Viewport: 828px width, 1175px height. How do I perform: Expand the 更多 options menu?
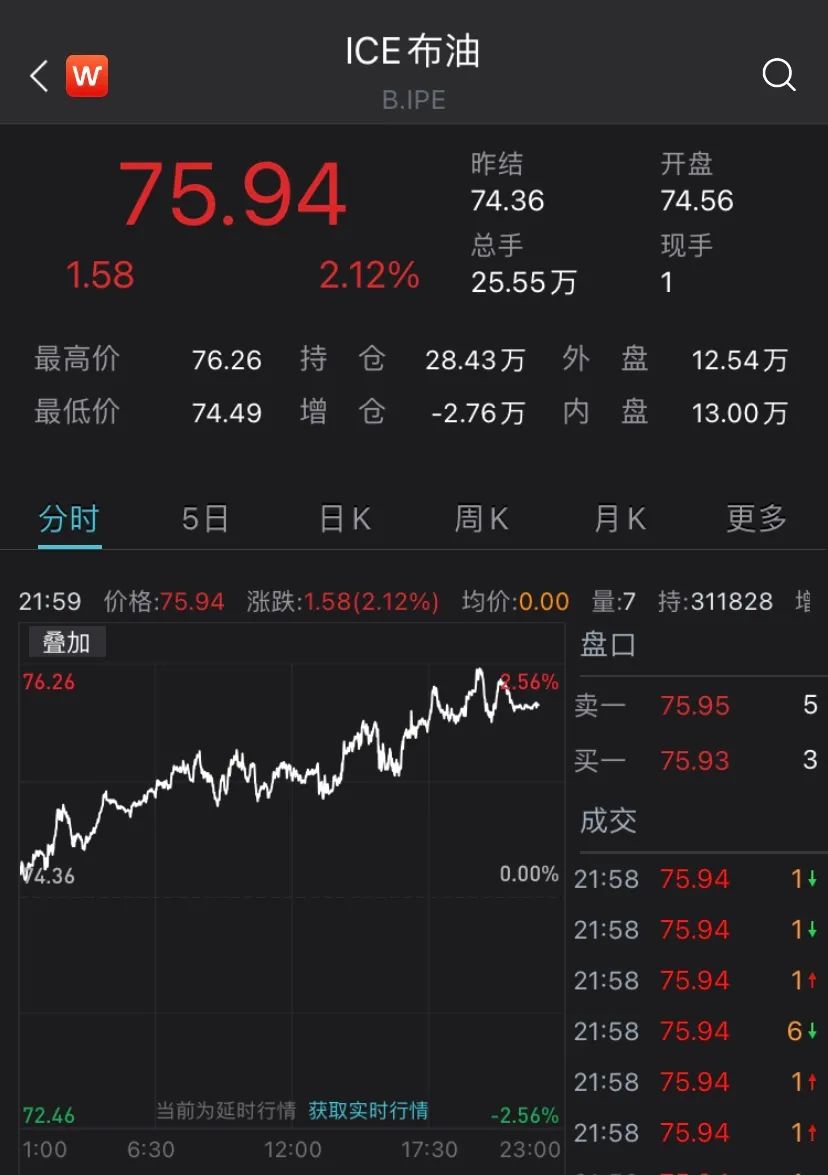coord(755,518)
